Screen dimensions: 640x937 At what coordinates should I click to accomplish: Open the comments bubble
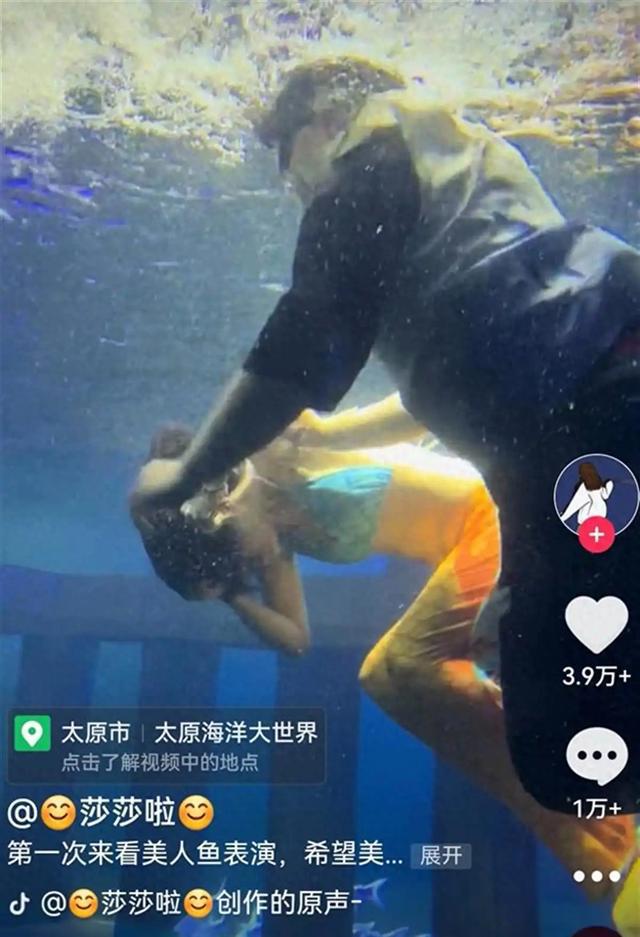click(596, 757)
